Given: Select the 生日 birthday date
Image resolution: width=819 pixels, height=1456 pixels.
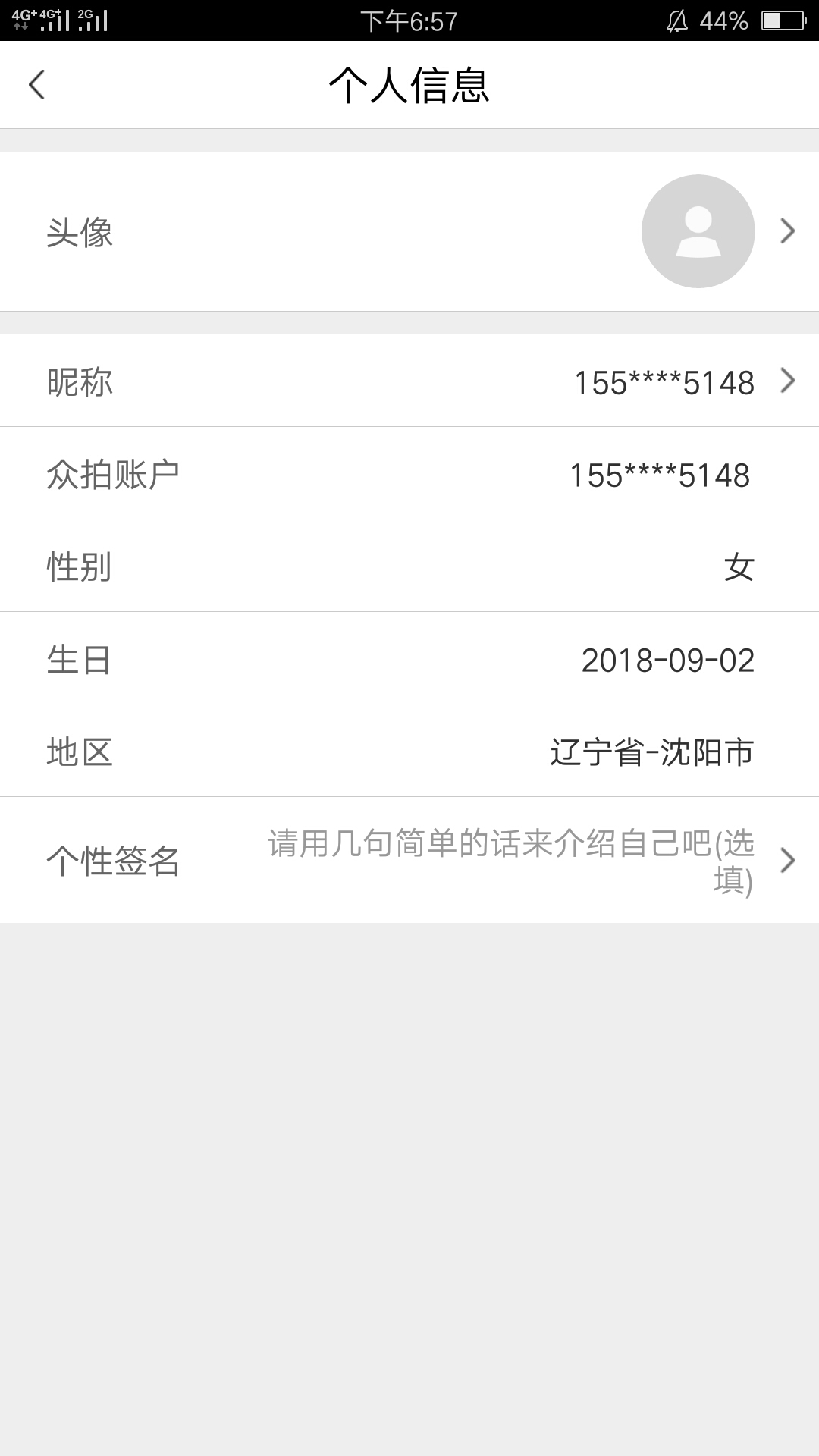Looking at the screenshot, I should [x=409, y=659].
